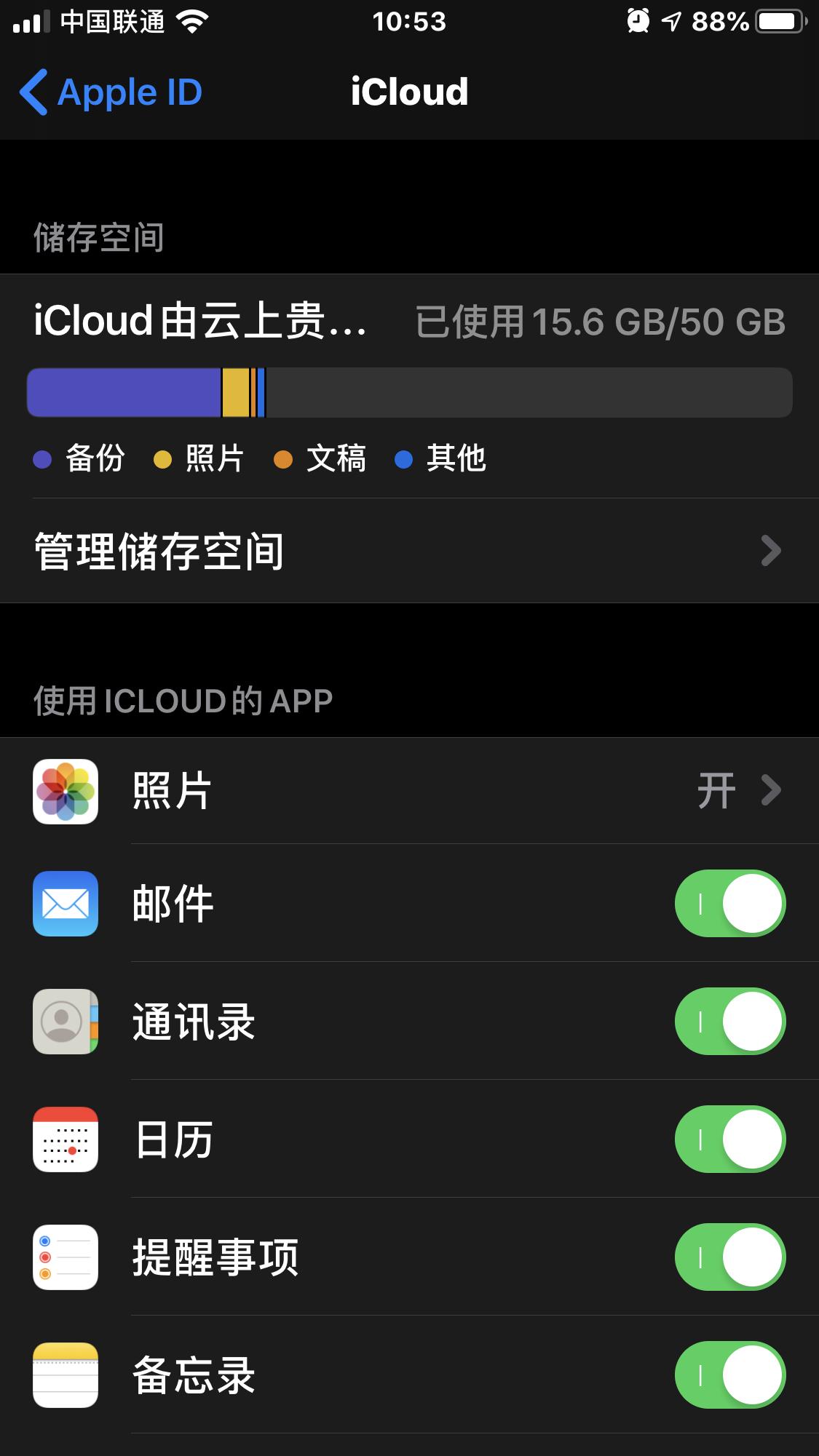819x1456 pixels.
Task: Tap the Wi-Fi icon in status bar
Action: tap(191, 20)
